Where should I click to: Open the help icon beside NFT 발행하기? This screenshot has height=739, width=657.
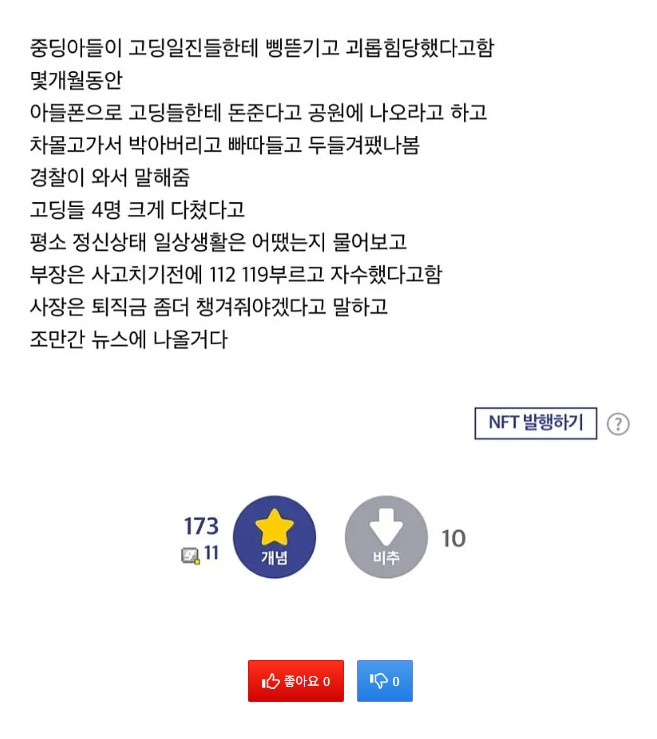point(618,424)
